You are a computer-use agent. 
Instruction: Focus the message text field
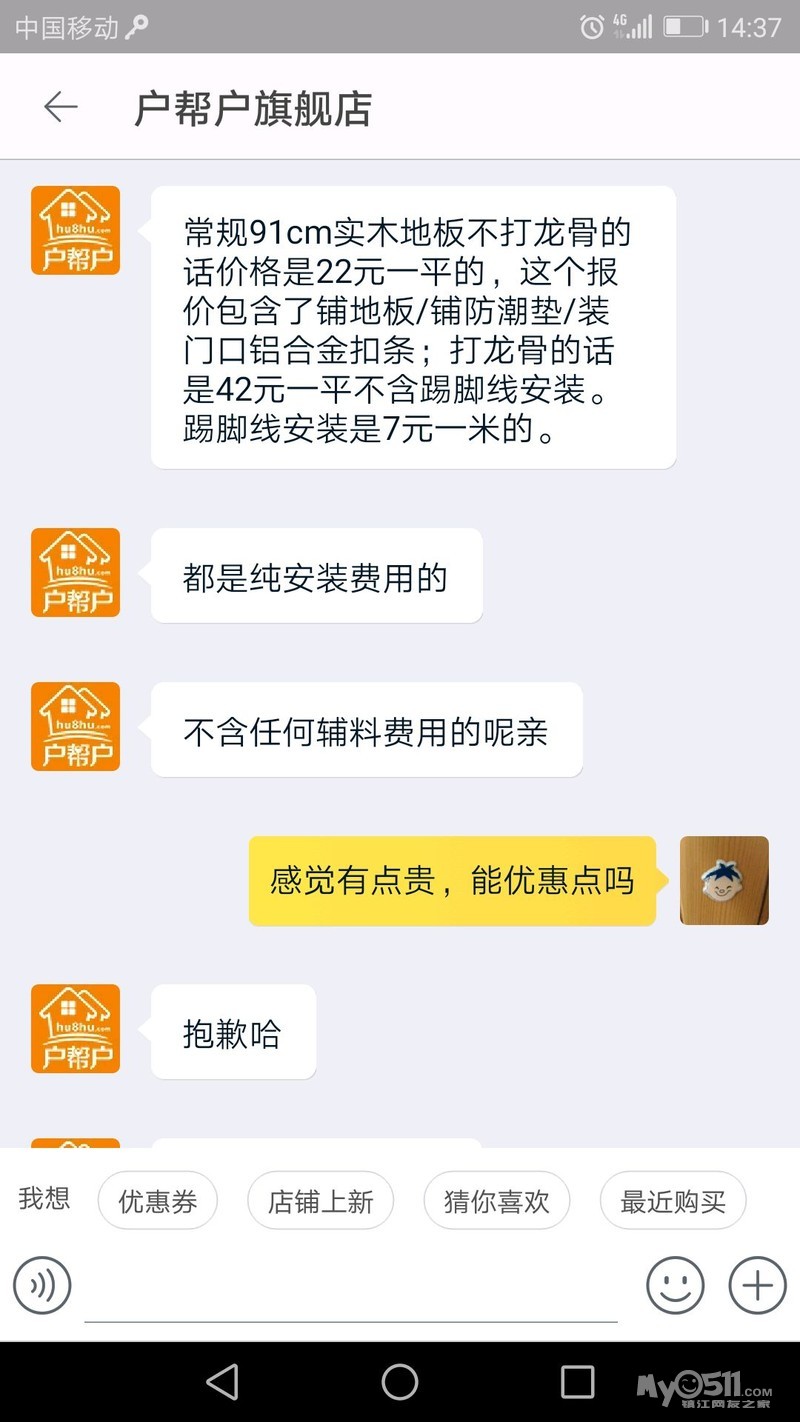coord(350,1290)
